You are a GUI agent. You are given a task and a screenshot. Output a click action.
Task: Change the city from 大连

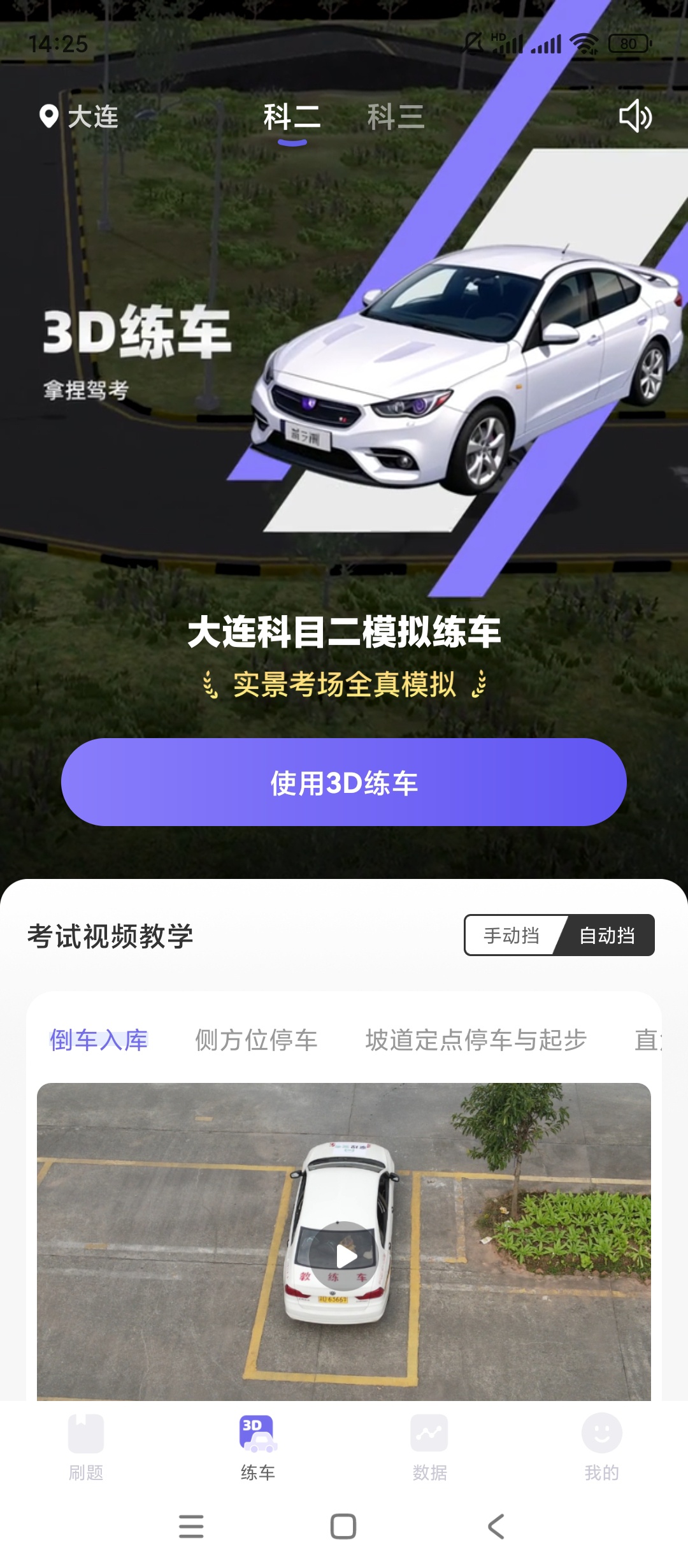coord(80,117)
